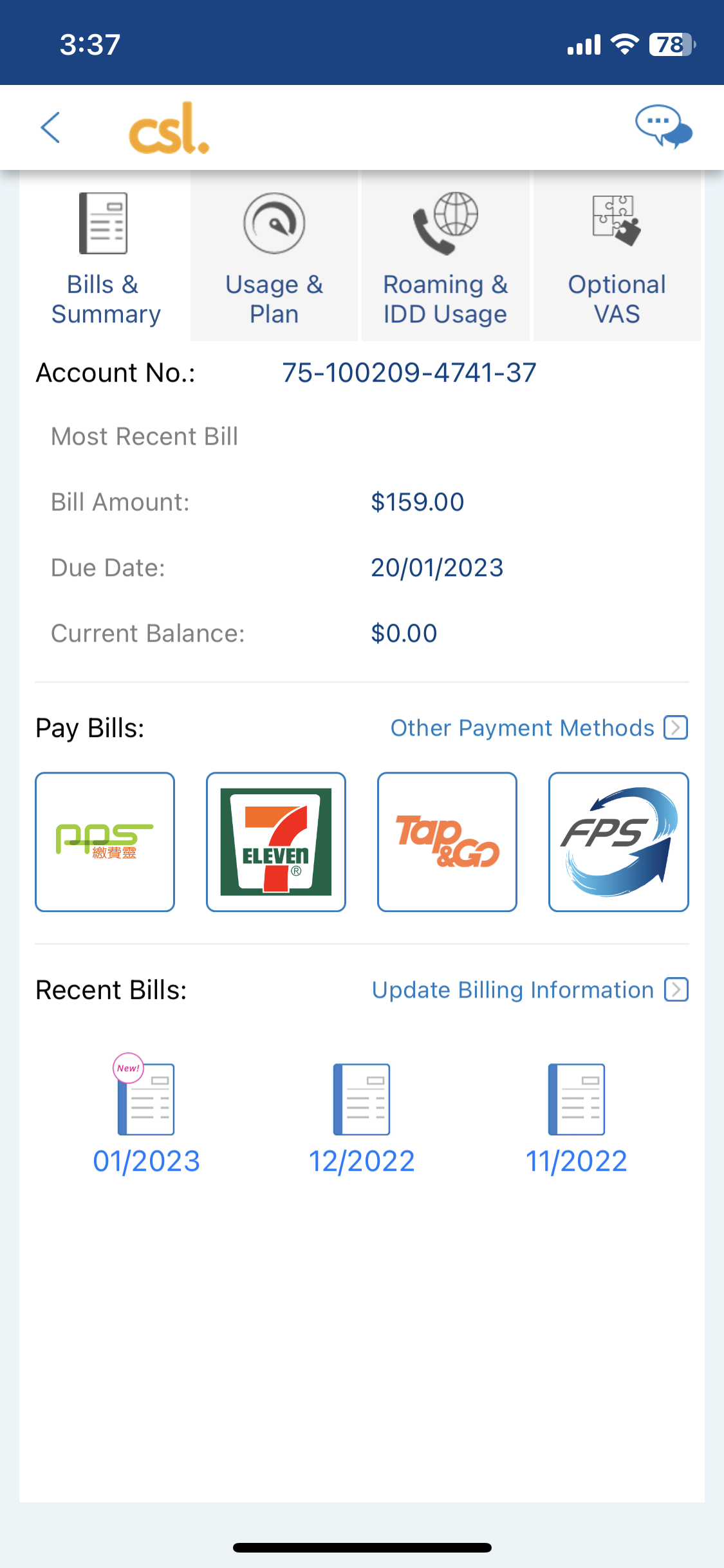The image size is (724, 1568).
Task: Pay bill with PPS
Action: [105, 842]
